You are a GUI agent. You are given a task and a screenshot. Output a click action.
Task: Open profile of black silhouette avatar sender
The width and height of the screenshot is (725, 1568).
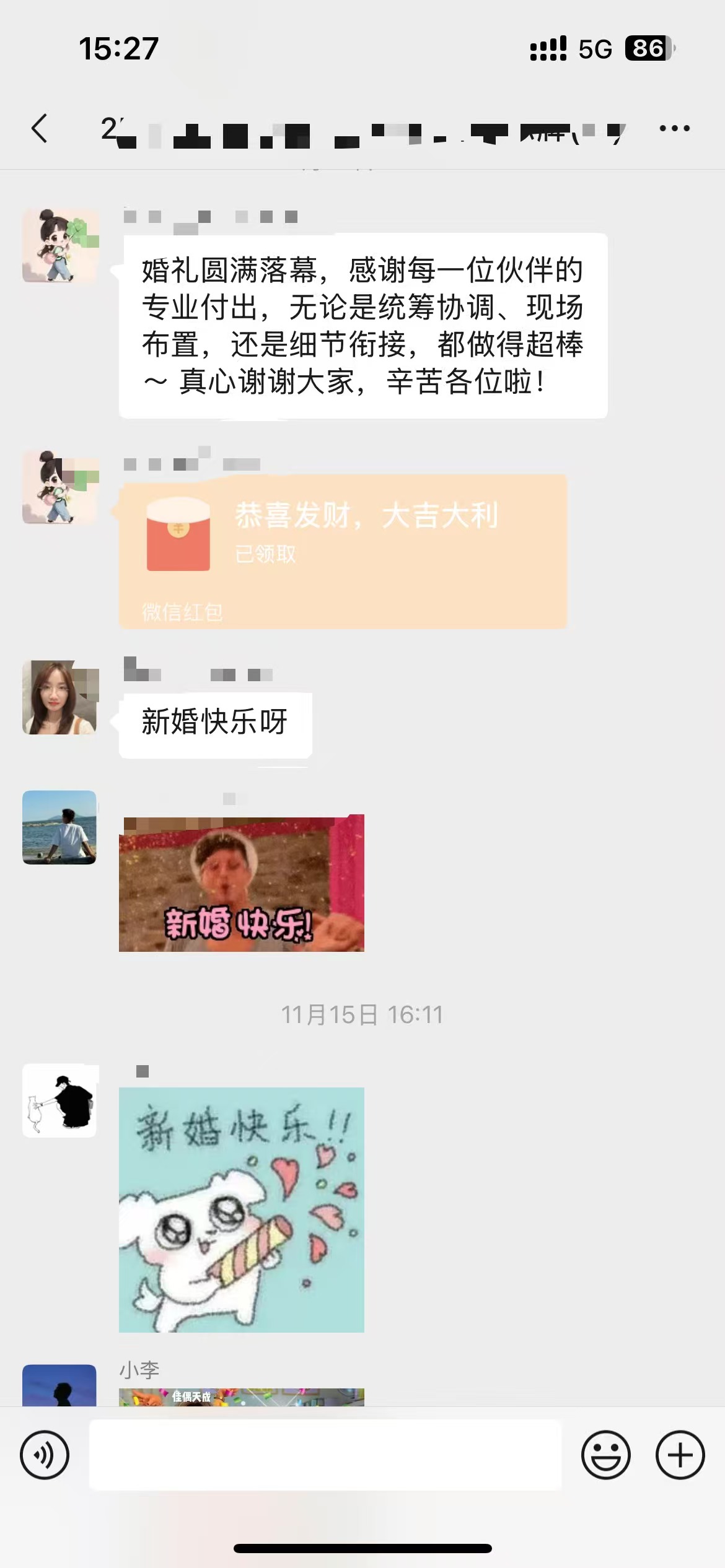[x=59, y=1100]
